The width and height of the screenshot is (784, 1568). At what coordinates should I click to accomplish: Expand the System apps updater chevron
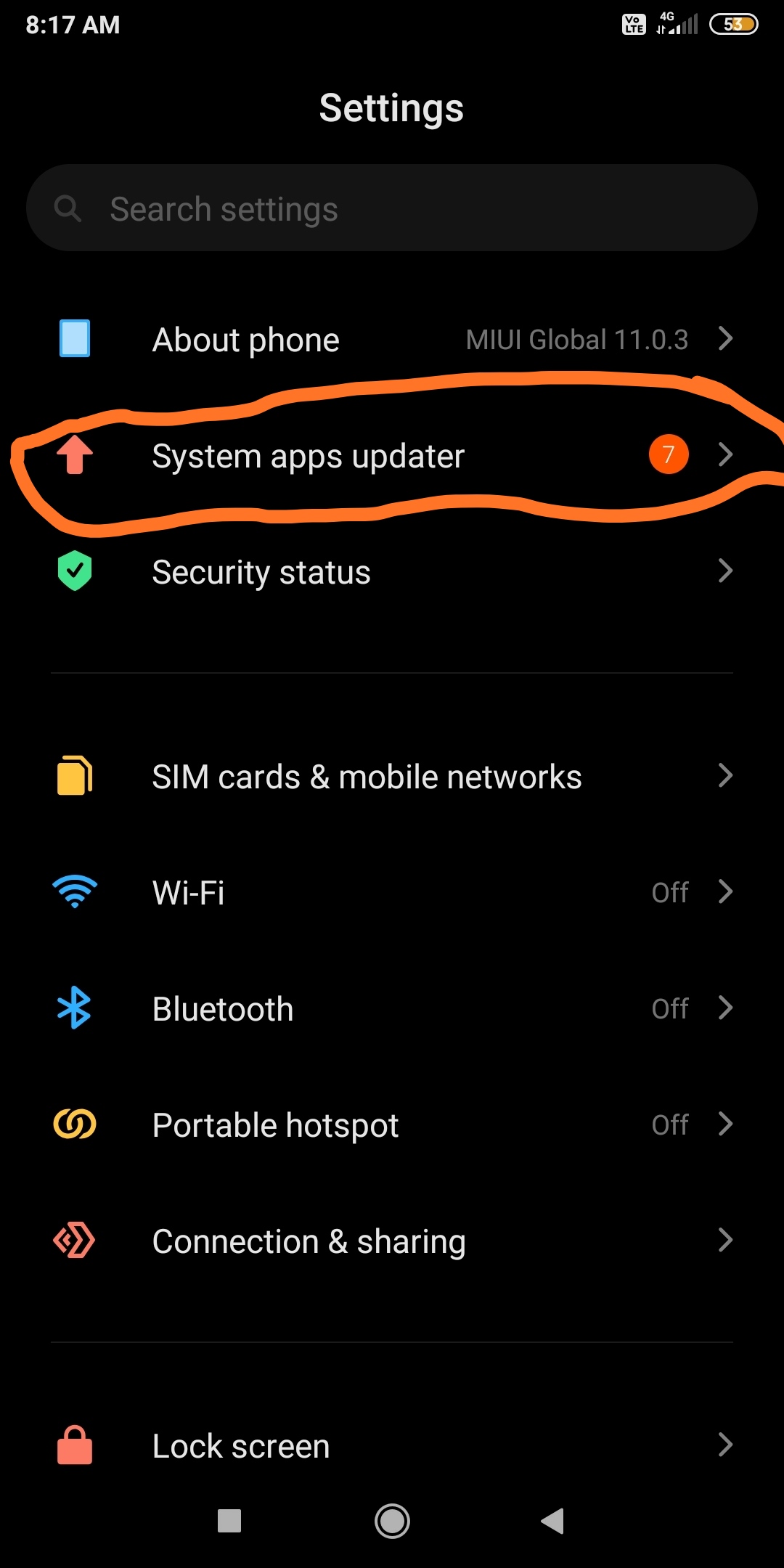(727, 455)
